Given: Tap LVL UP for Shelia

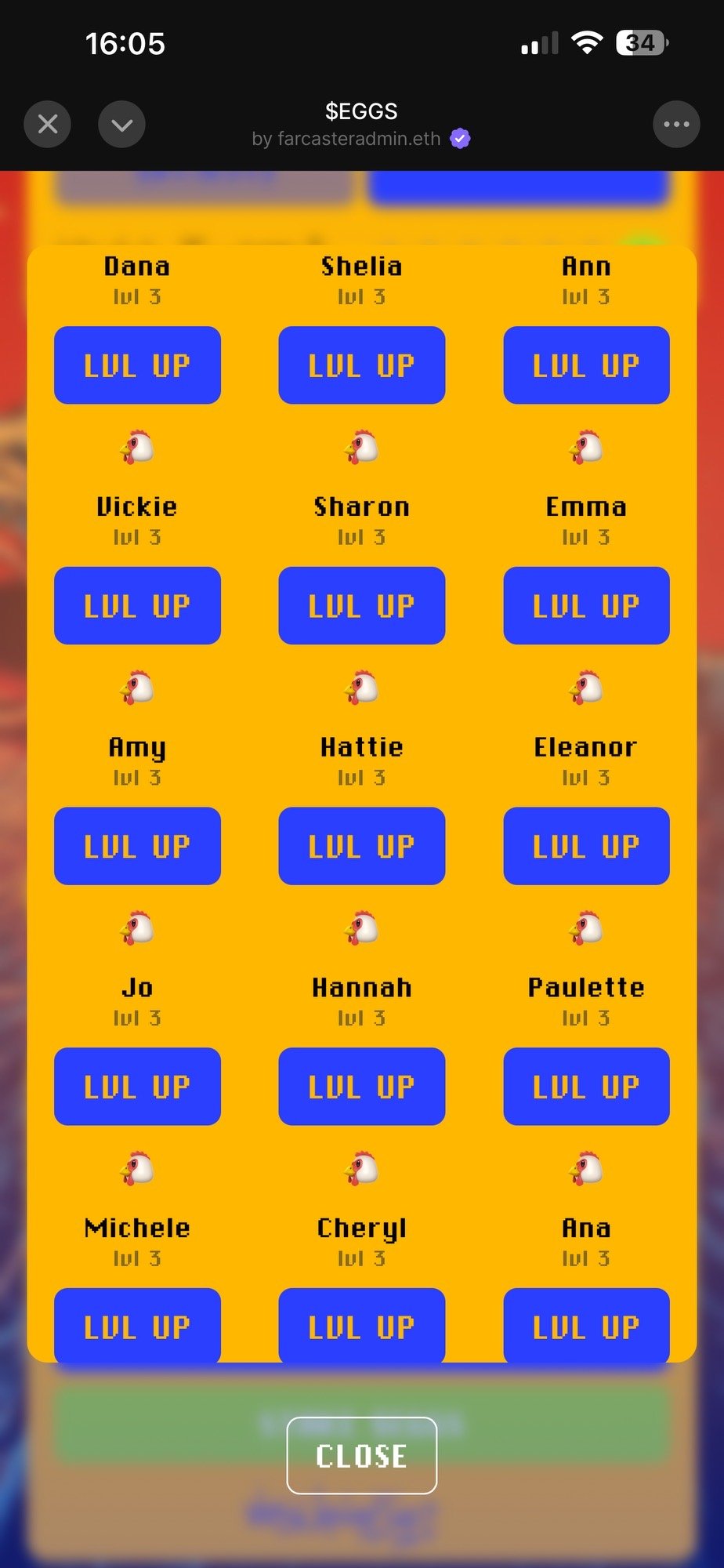Looking at the screenshot, I should pos(361,365).
